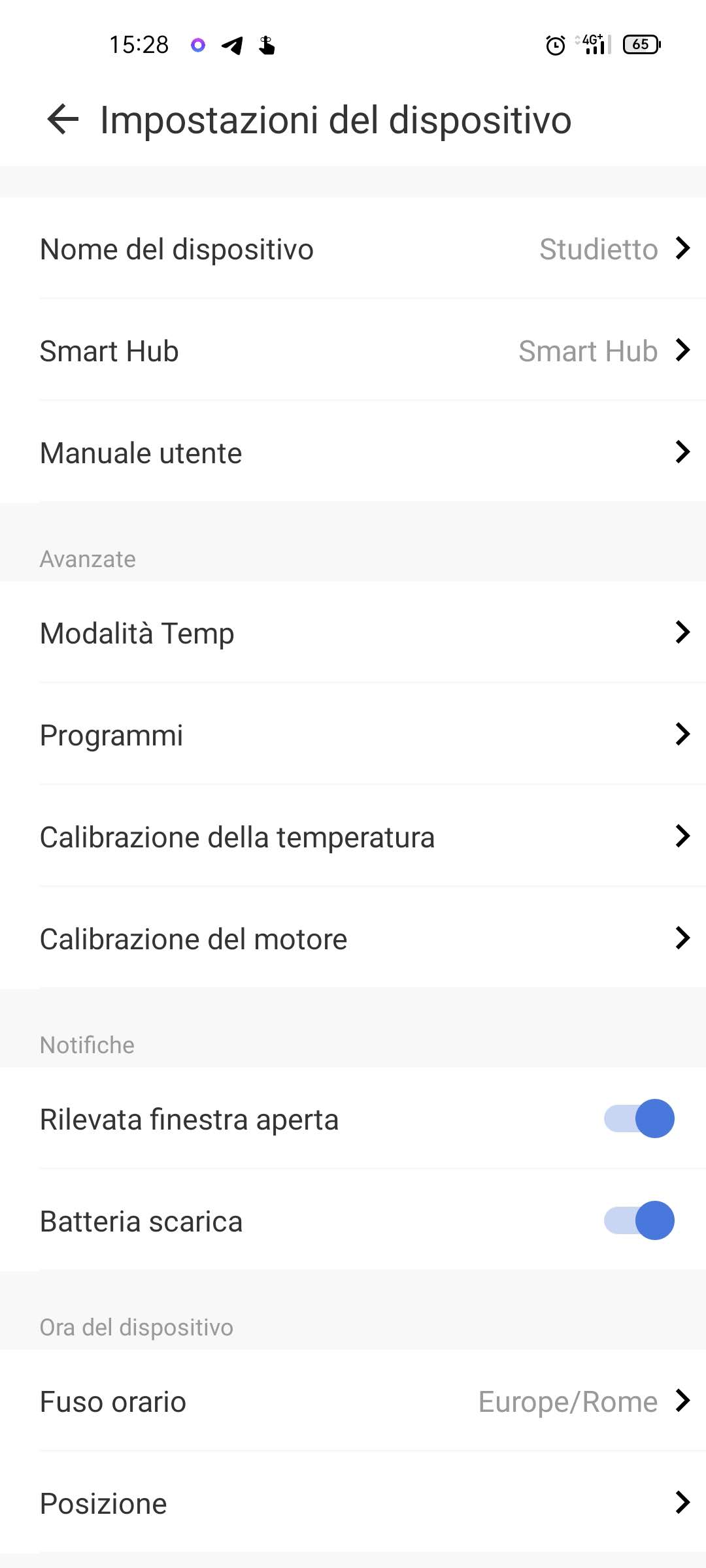Image resolution: width=706 pixels, height=1568 pixels.
Task: Open Manuale utente
Action: (x=353, y=453)
